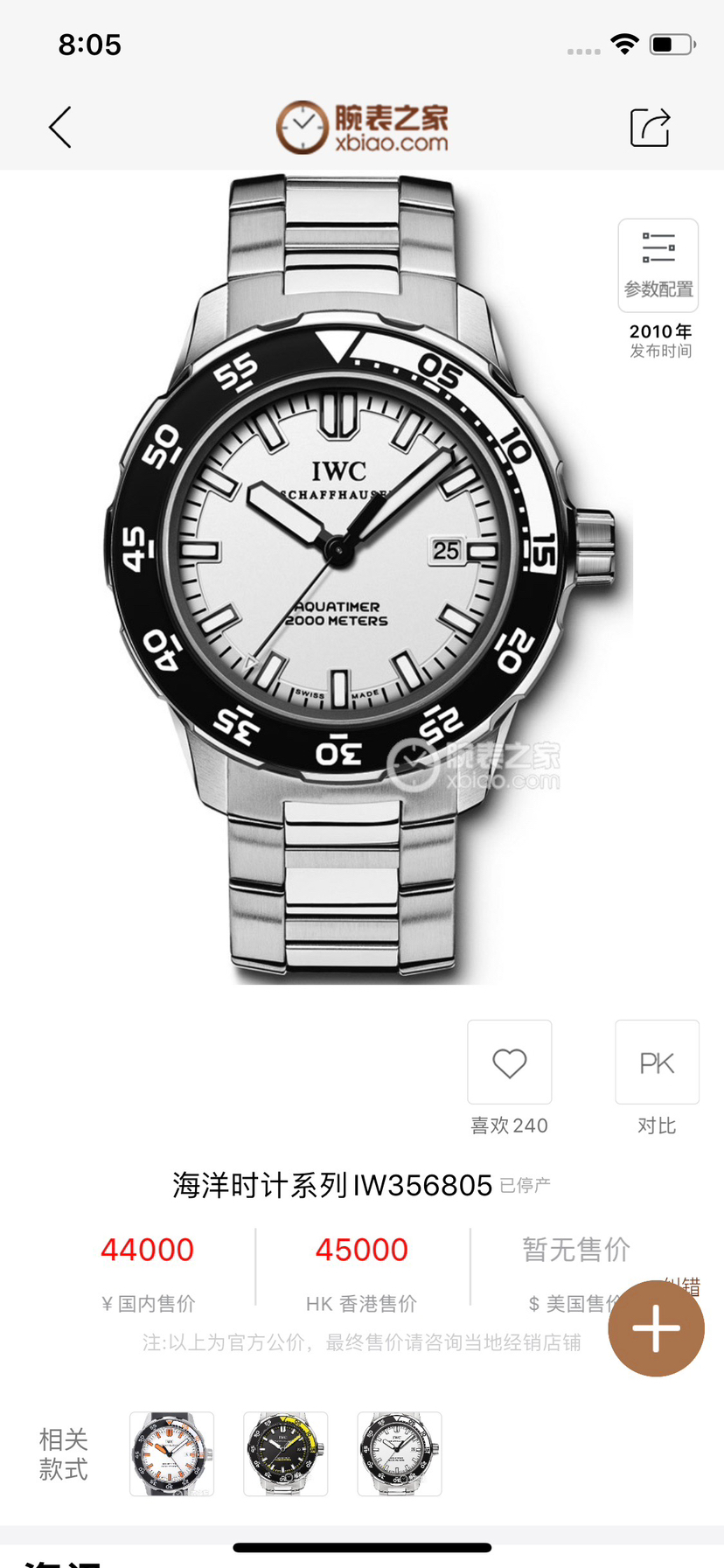
Task: Tap the brown plus floating button
Action: coord(656,1328)
